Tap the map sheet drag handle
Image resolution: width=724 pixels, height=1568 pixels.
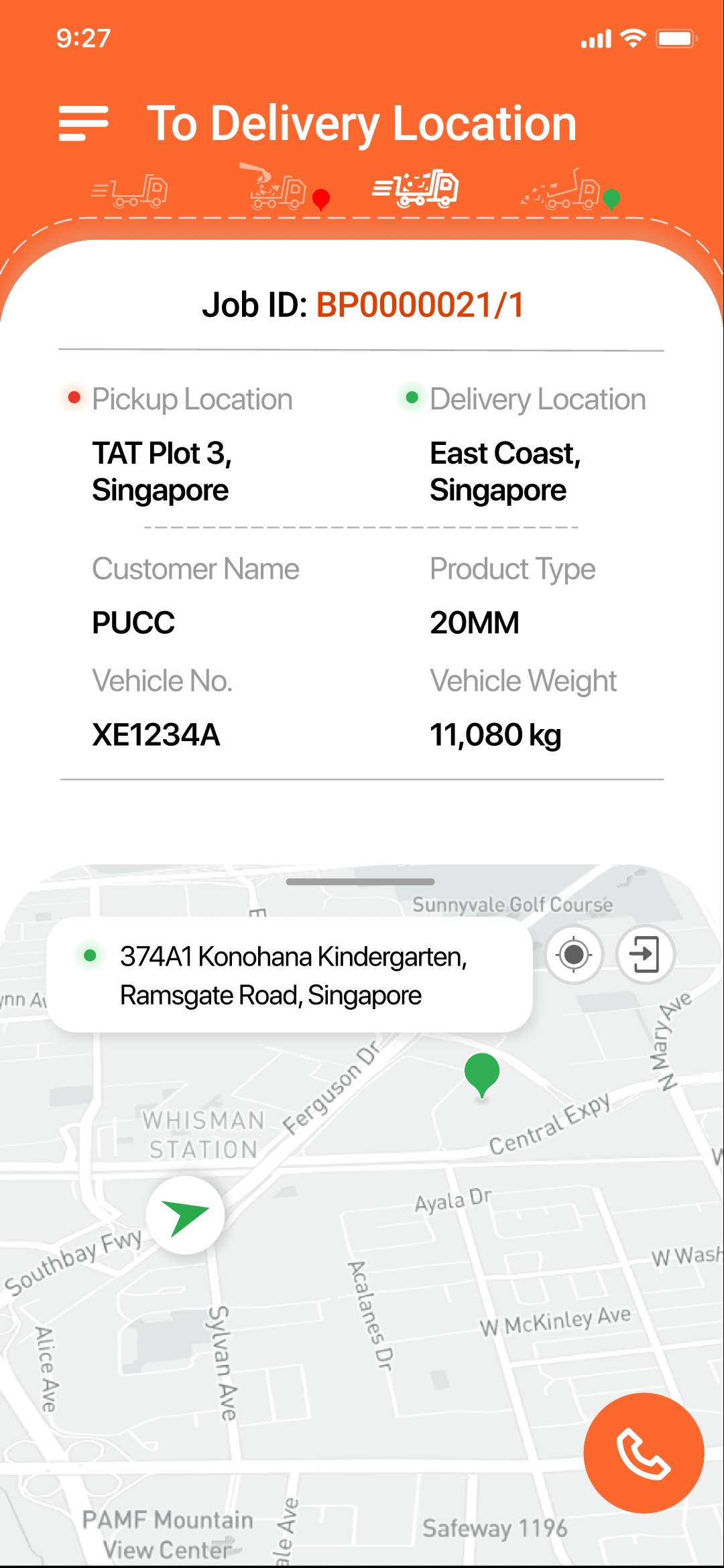point(360,881)
